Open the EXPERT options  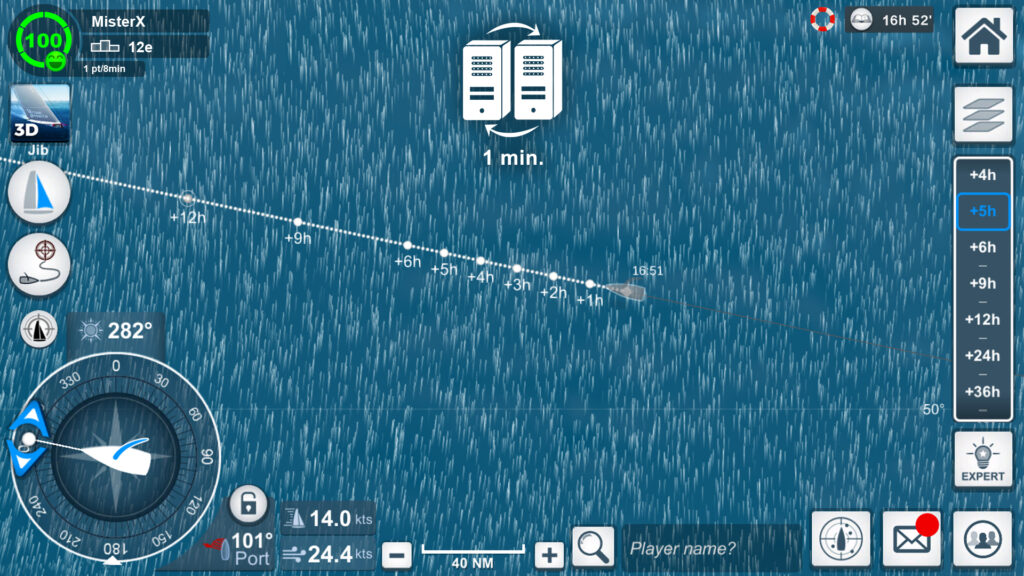click(983, 460)
